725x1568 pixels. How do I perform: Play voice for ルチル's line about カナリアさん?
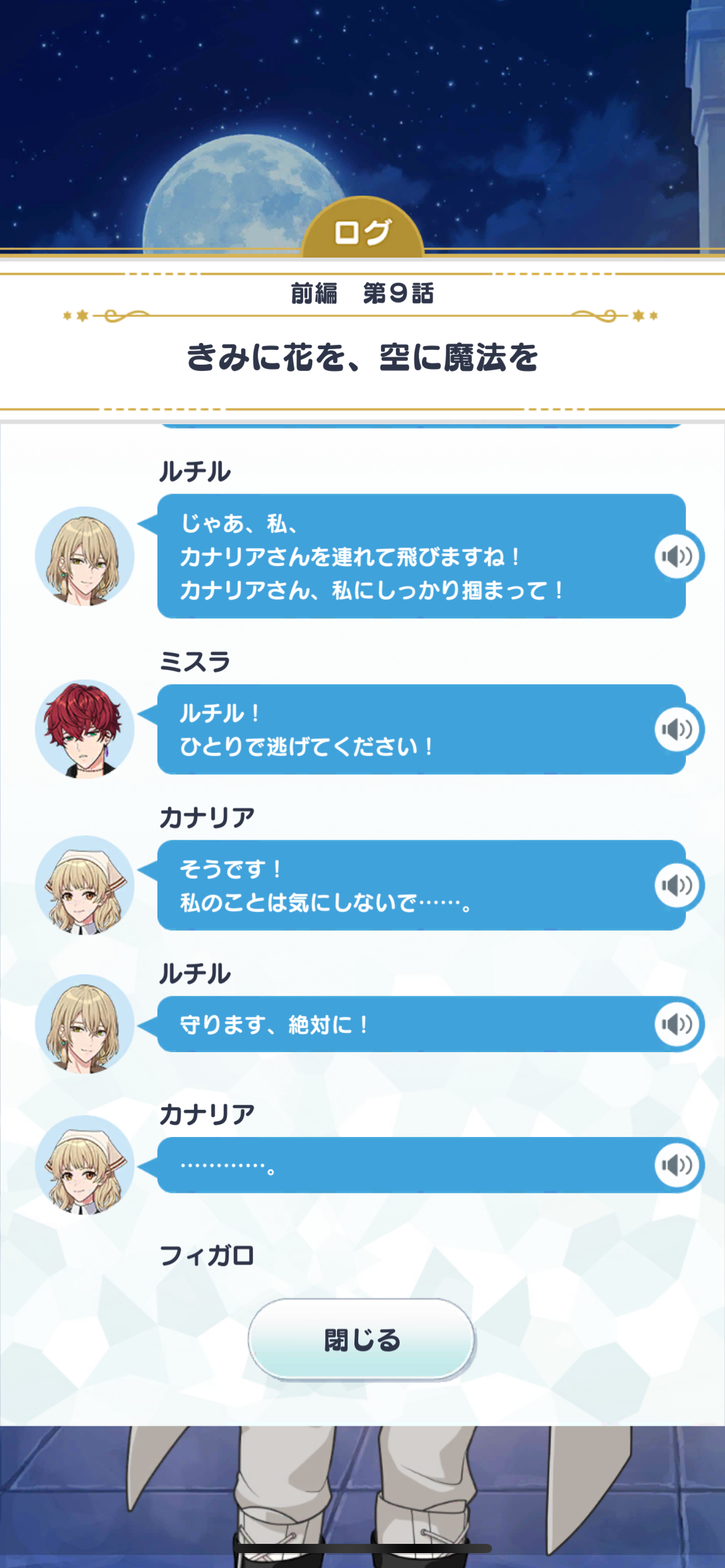pos(677,556)
